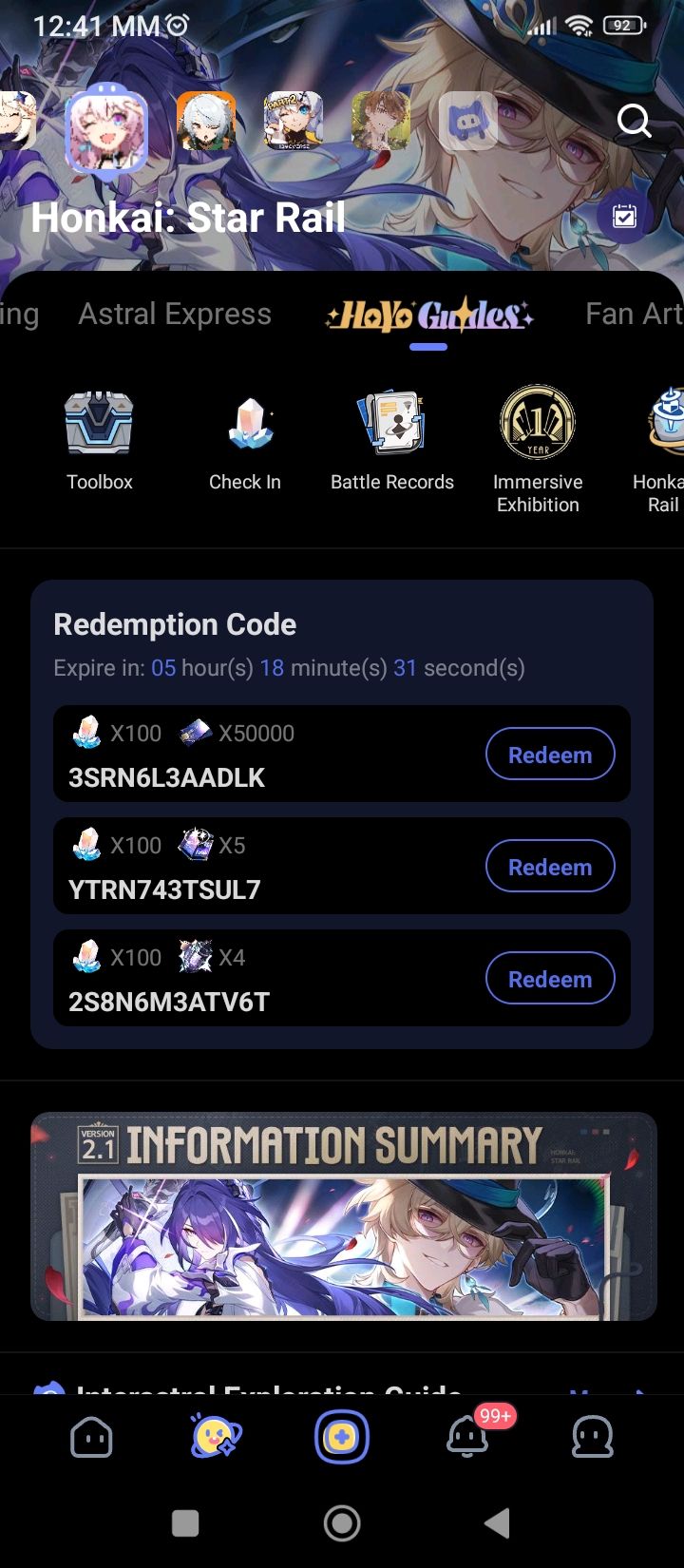
Task: Tap the notifications bell with 99+ badge
Action: pyautogui.click(x=466, y=1438)
